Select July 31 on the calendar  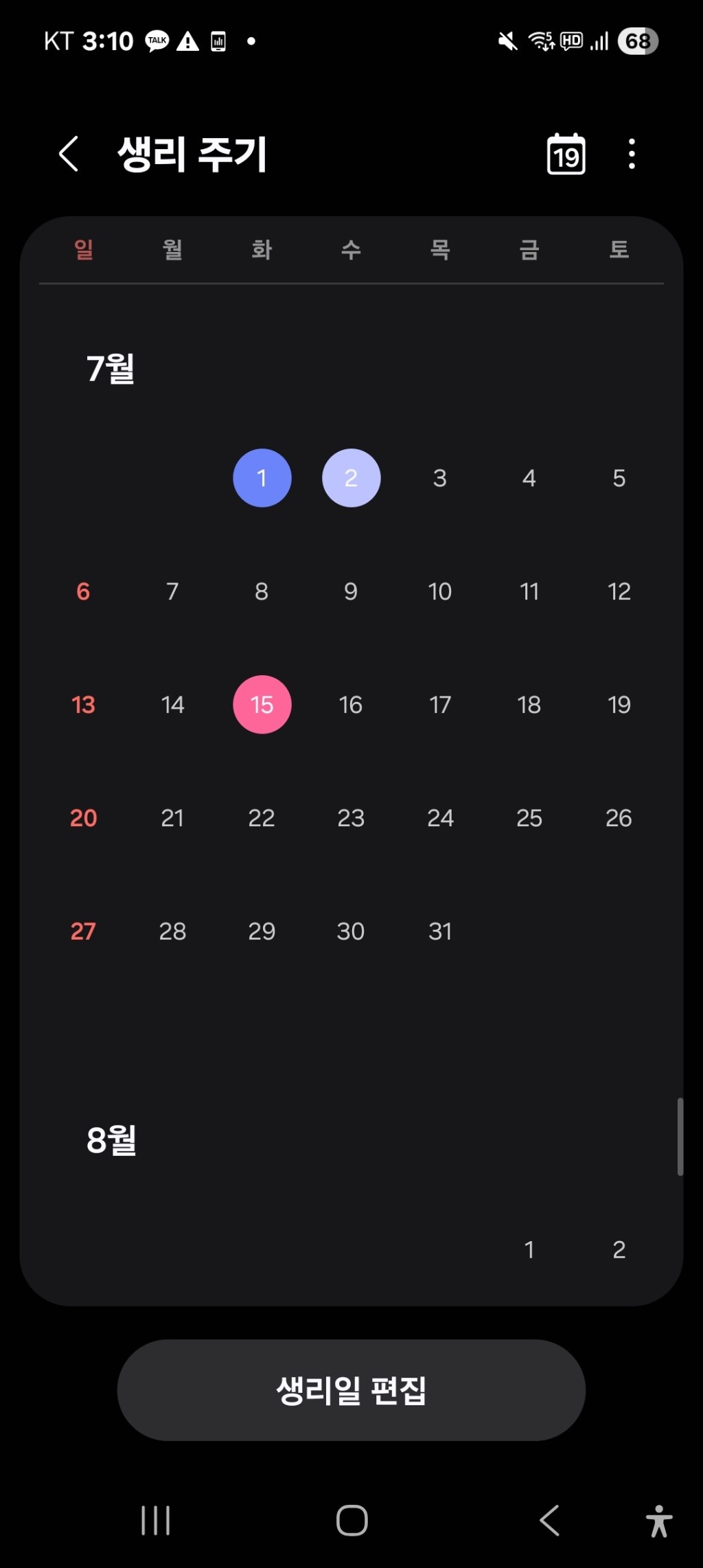(x=440, y=931)
